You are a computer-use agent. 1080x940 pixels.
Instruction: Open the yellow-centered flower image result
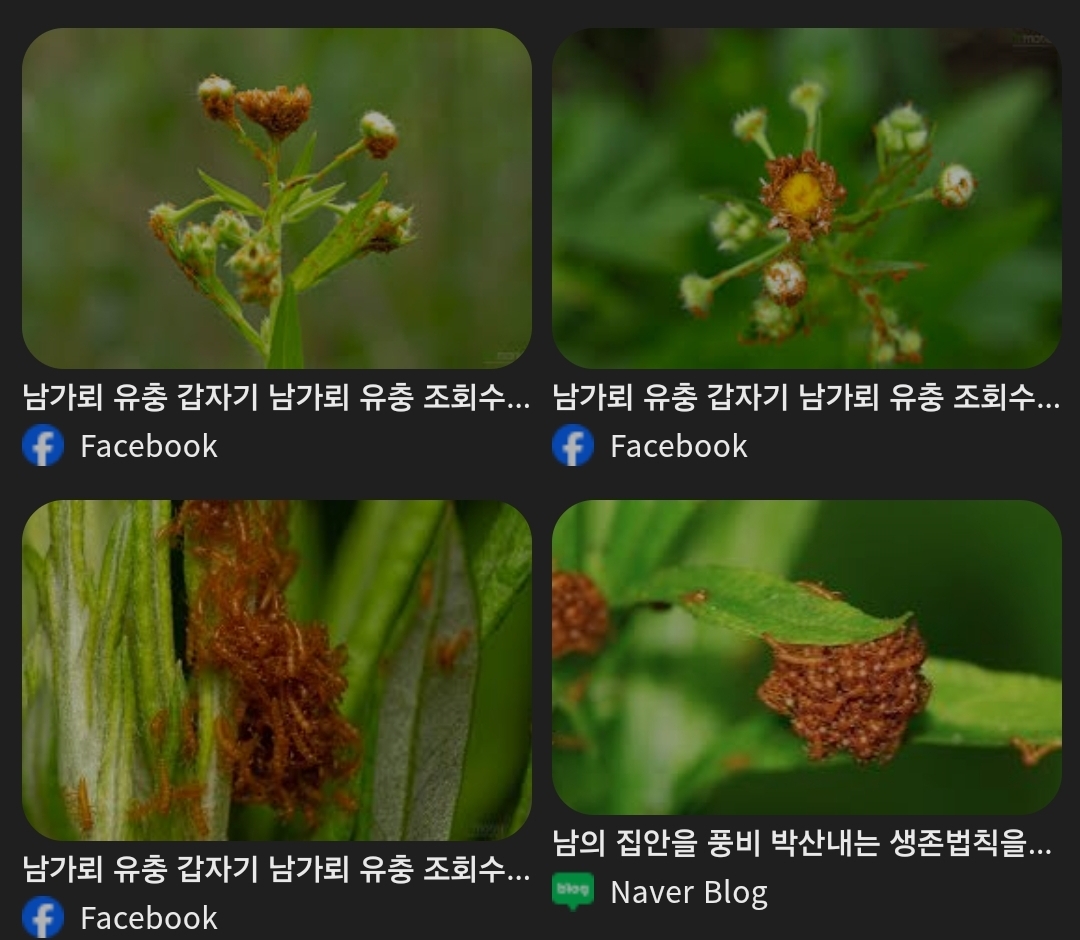[x=806, y=198]
